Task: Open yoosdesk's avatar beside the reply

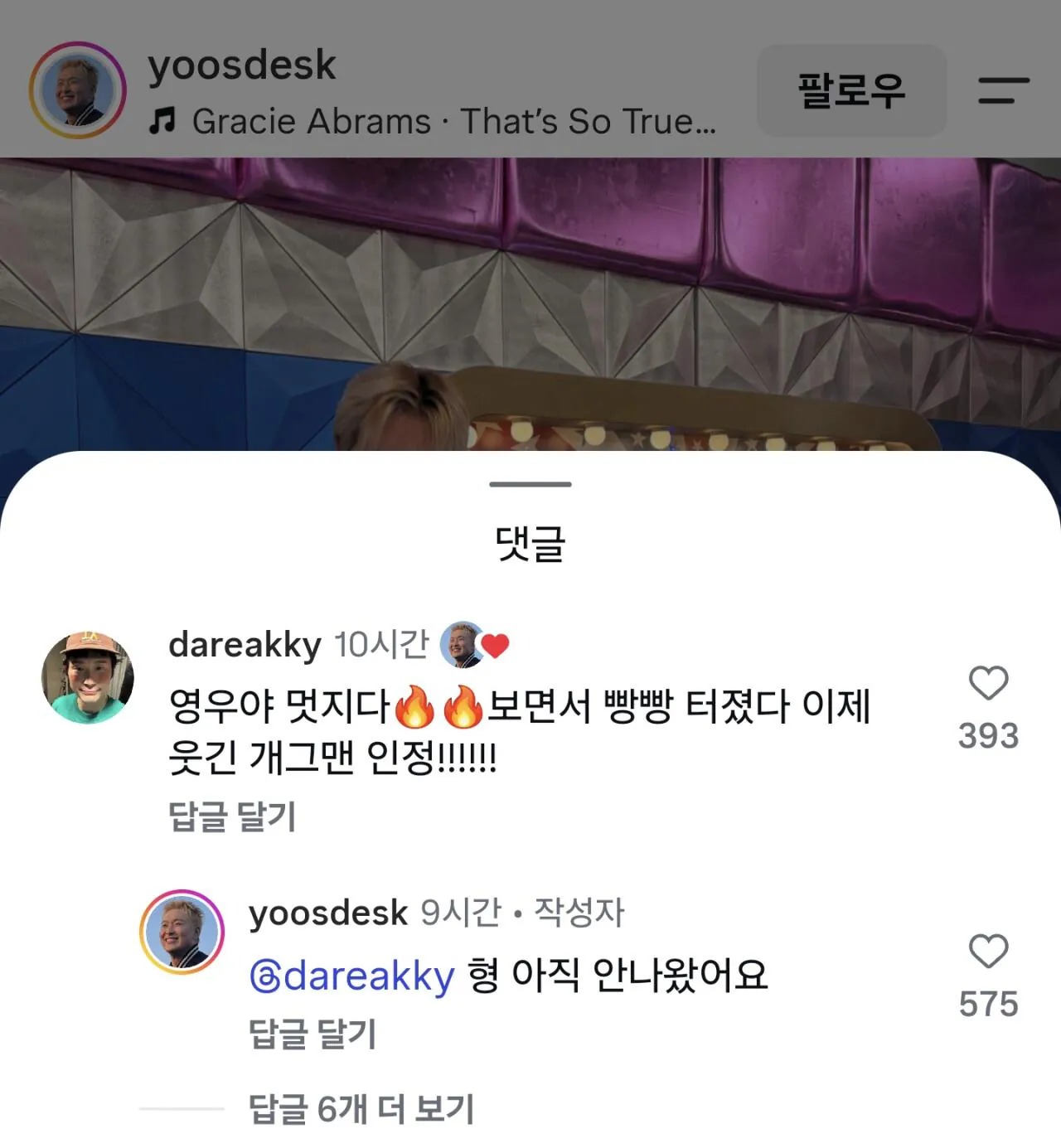Action: (182, 932)
